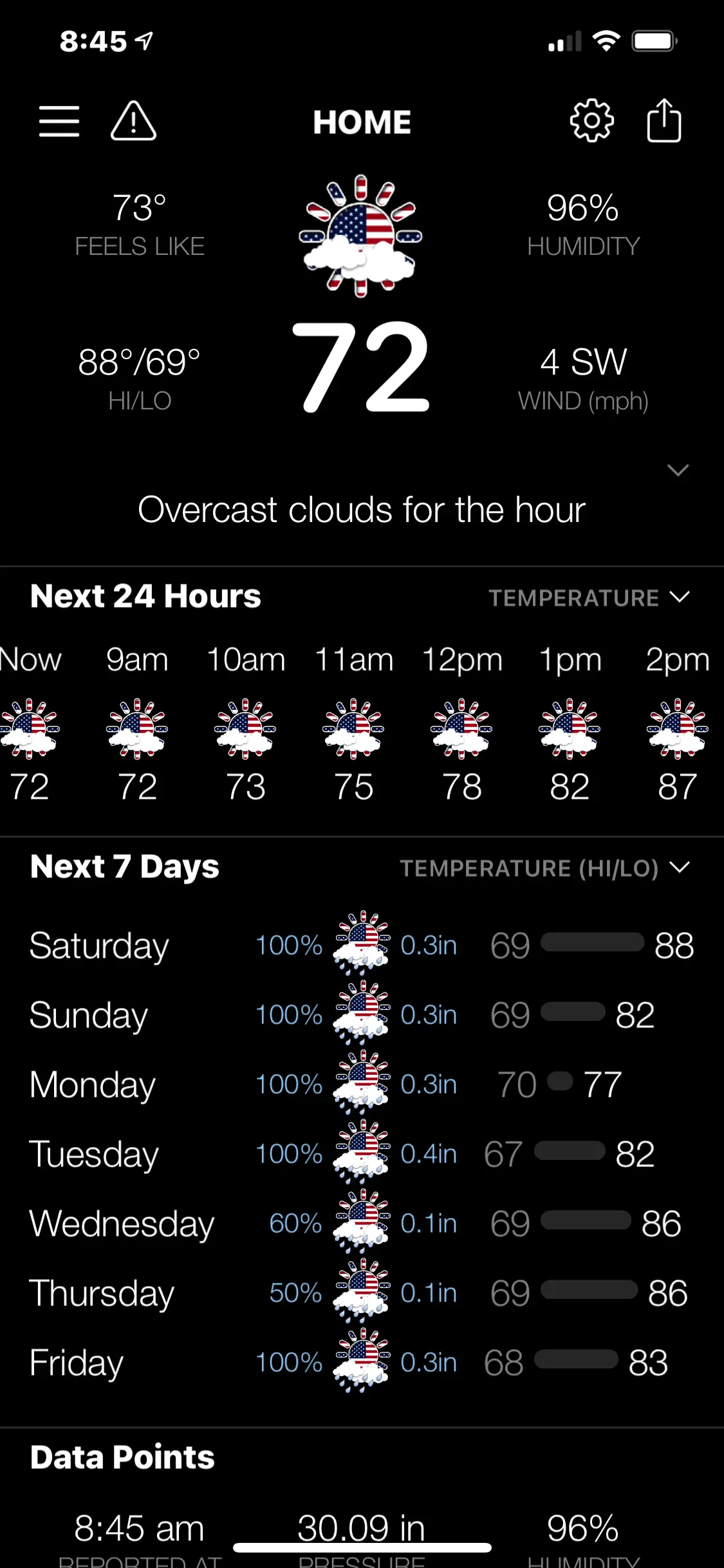Screen dimensions: 724x1568
Task: Share the current weather
Action: pos(664,120)
